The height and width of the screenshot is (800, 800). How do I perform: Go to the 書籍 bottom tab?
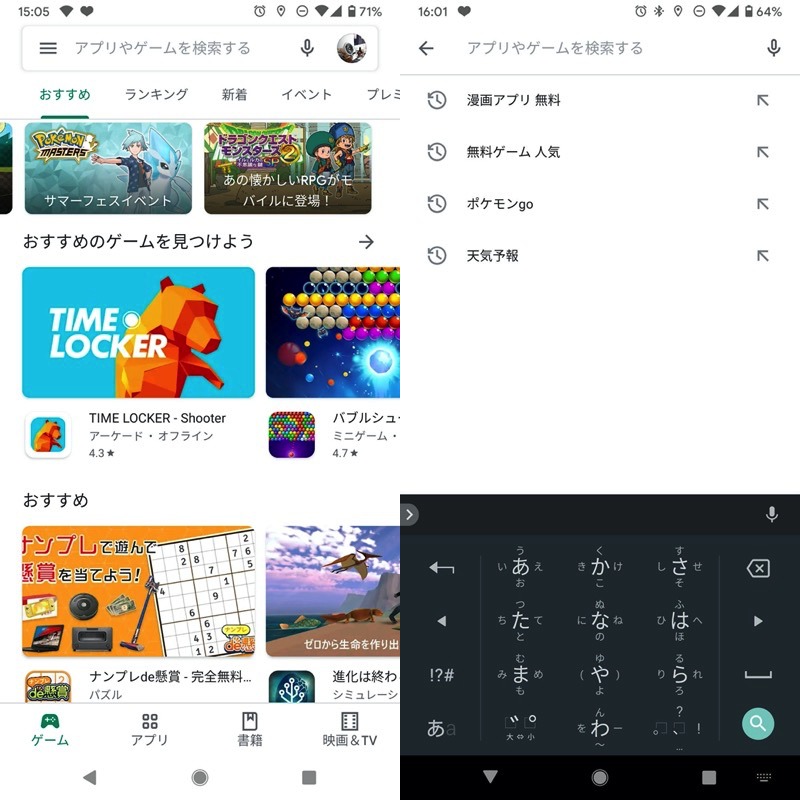(x=250, y=730)
